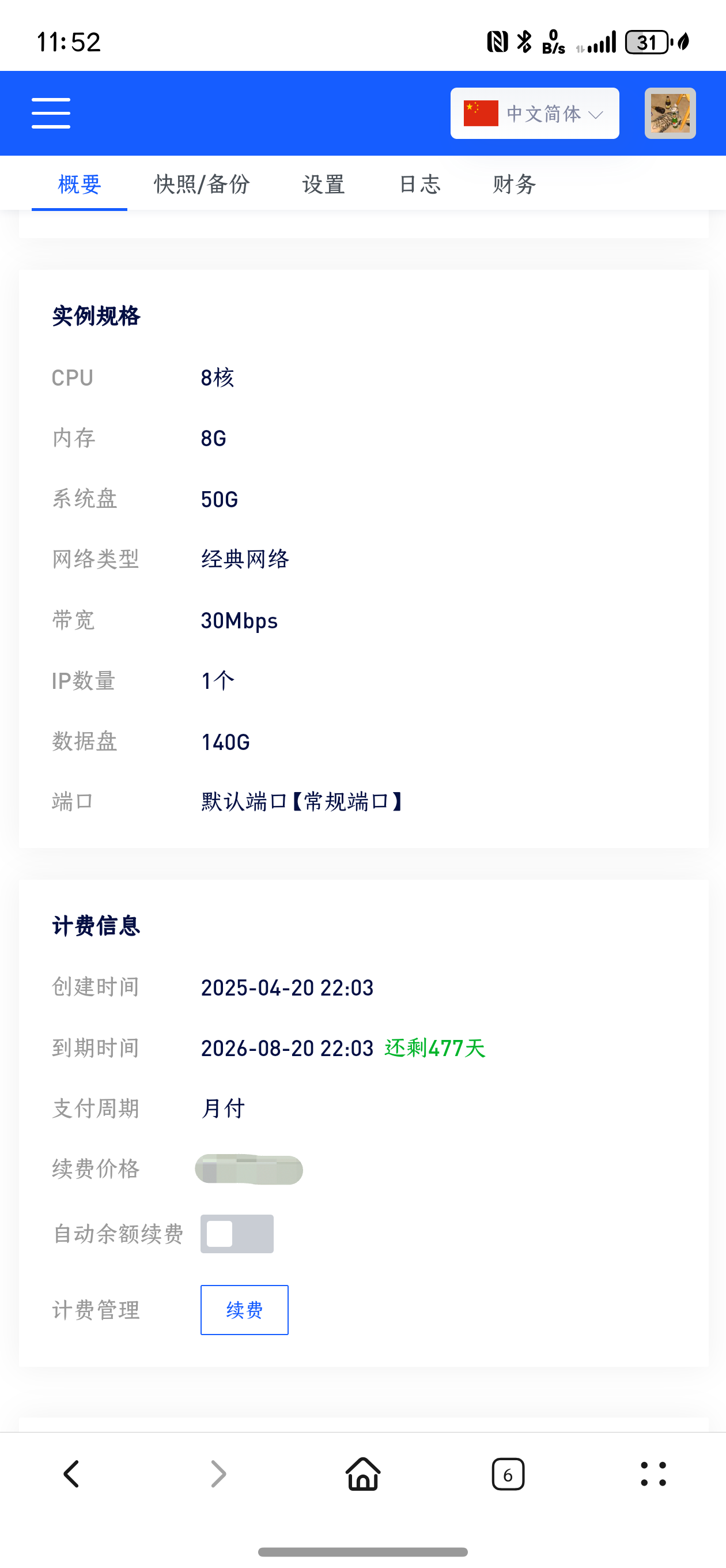Open the user avatar profile menu
The height and width of the screenshot is (1568, 726).
click(x=670, y=113)
